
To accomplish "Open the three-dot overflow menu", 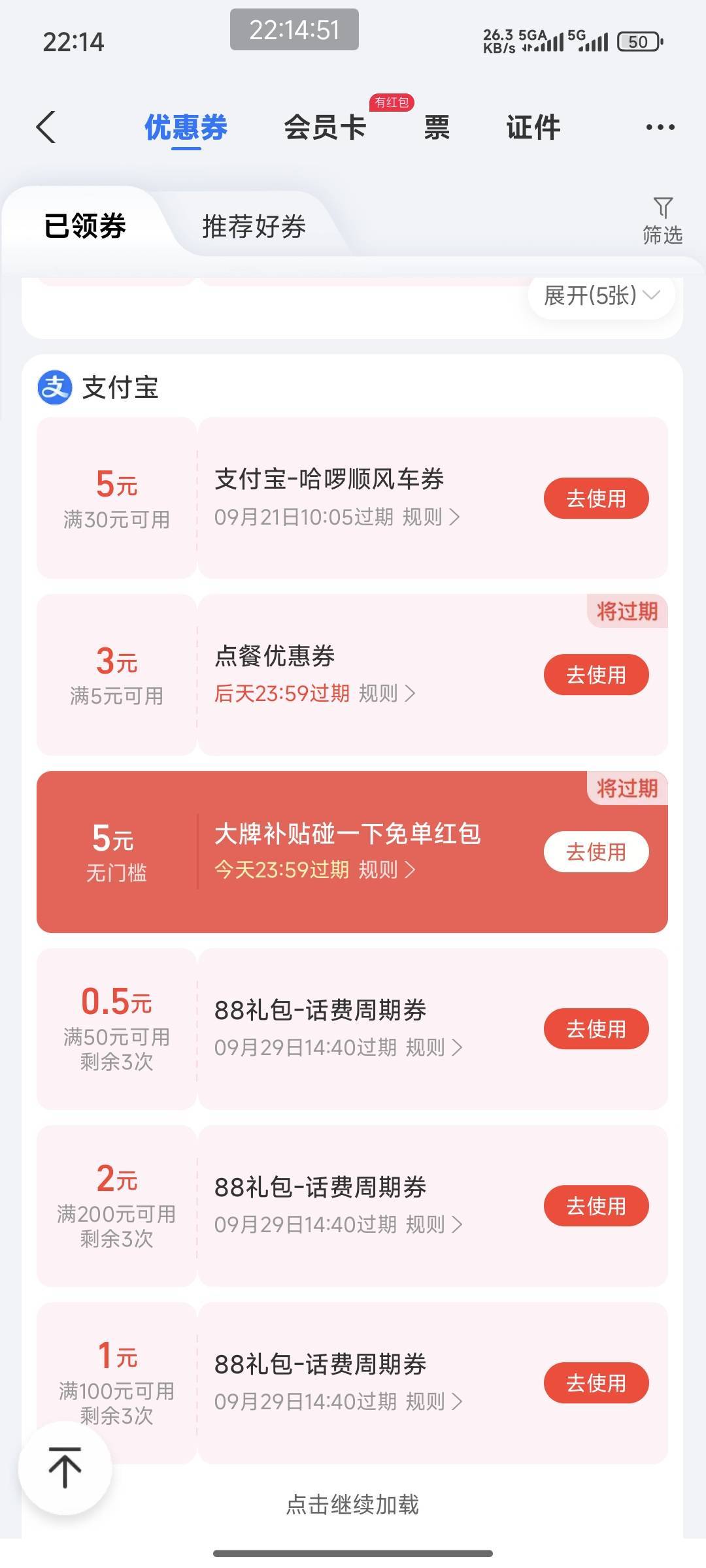I will 660,127.
